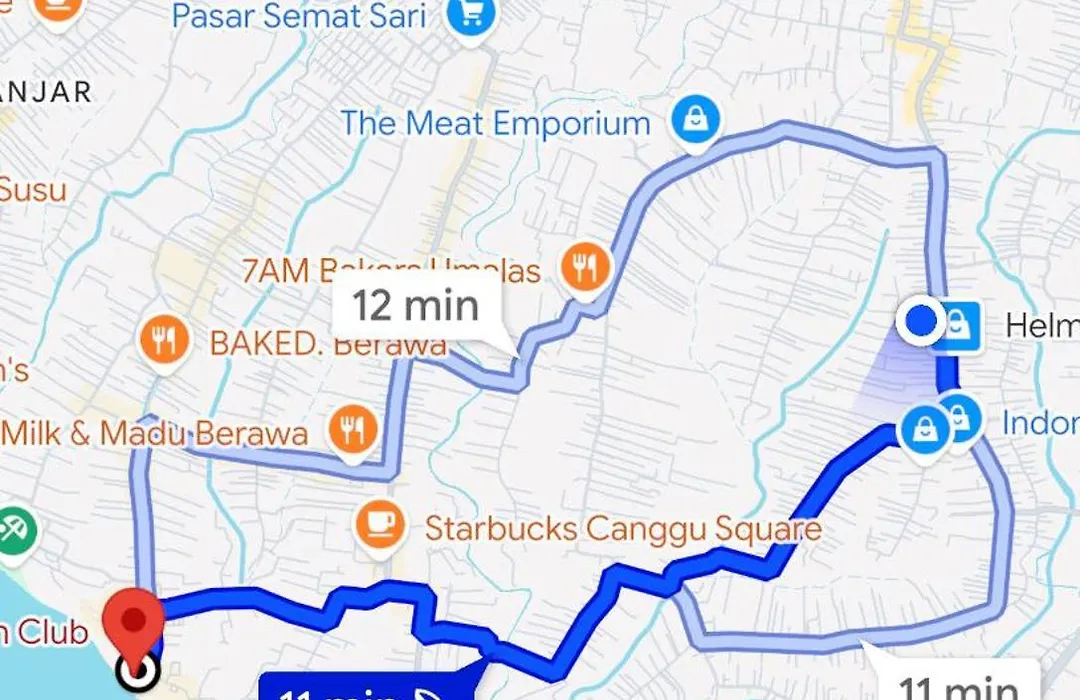The width and height of the screenshot is (1080, 700).
Task: Open Pasar Semat Sari market marker
Action: 468,18
